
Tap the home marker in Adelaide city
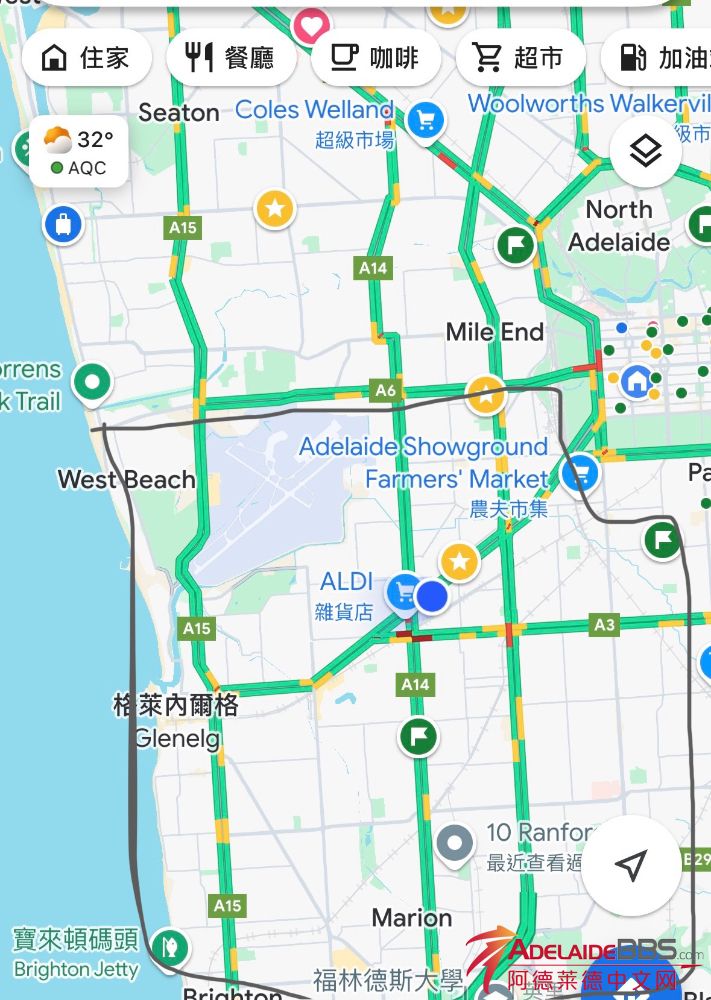coord(636,380)
